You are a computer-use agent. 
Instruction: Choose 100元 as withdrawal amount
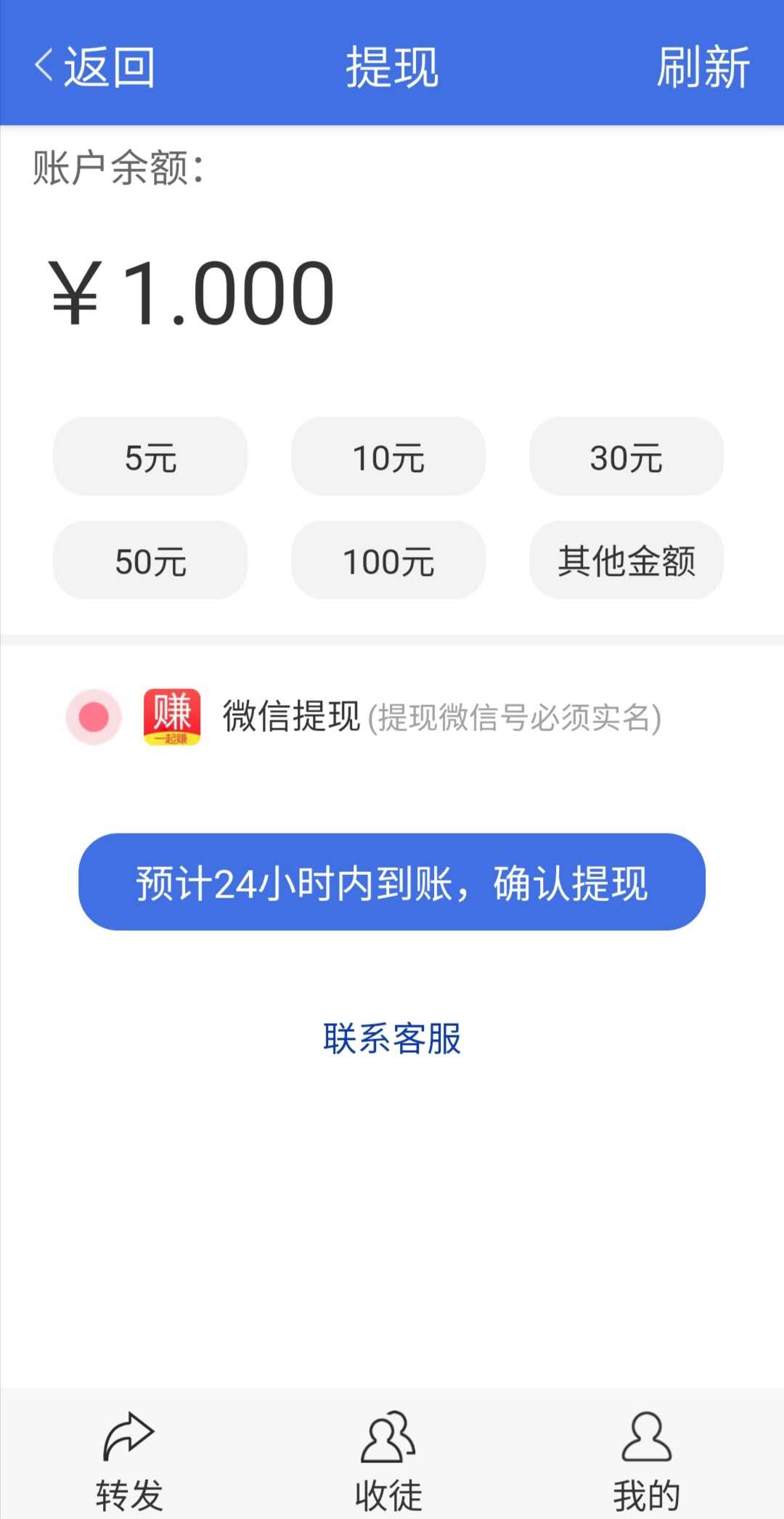pos(388,561)
